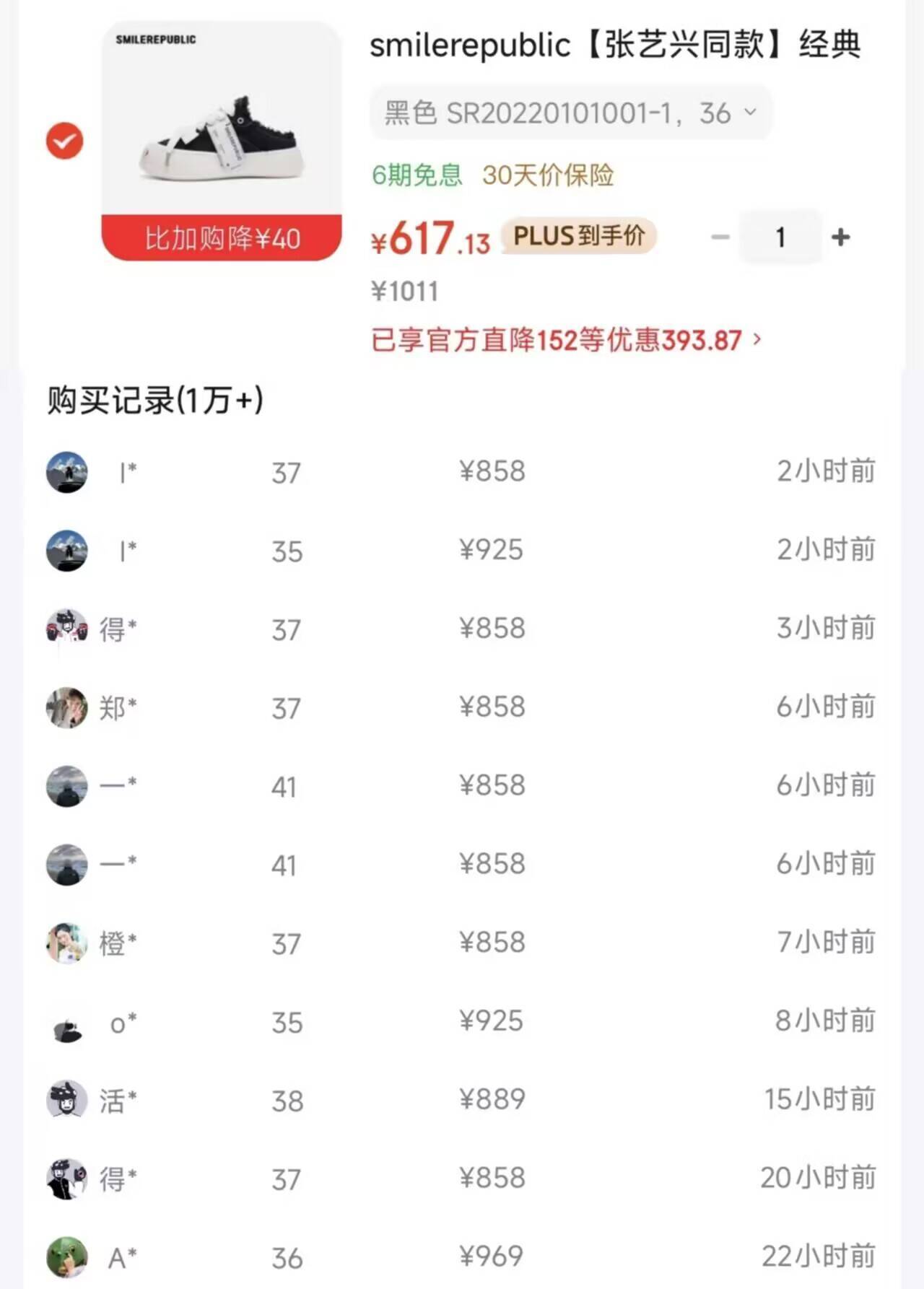Decrease quantity with the minus button
The image size is (924, 1289).
point(720,237)
